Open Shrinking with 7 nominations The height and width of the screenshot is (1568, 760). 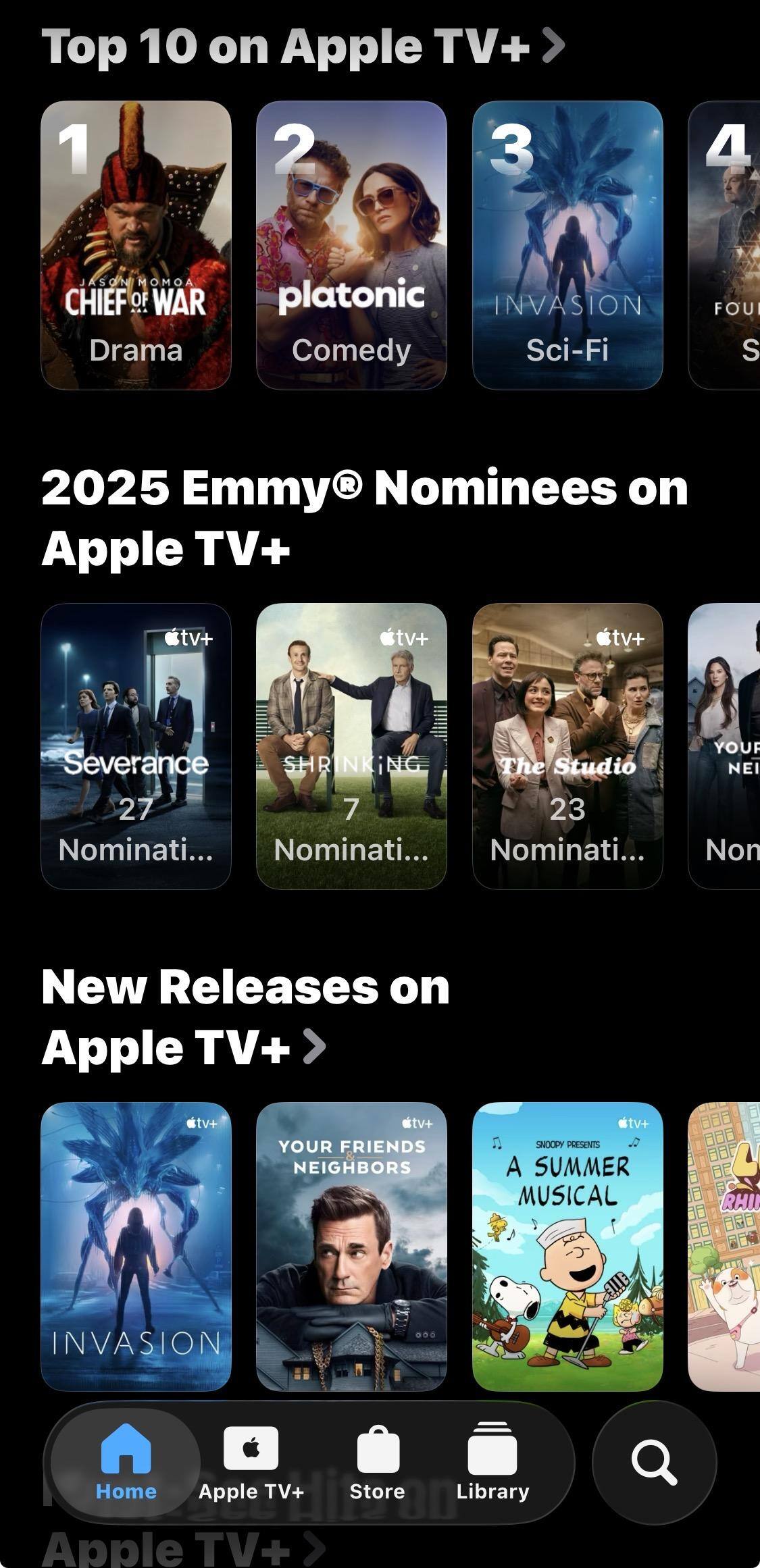351,746
